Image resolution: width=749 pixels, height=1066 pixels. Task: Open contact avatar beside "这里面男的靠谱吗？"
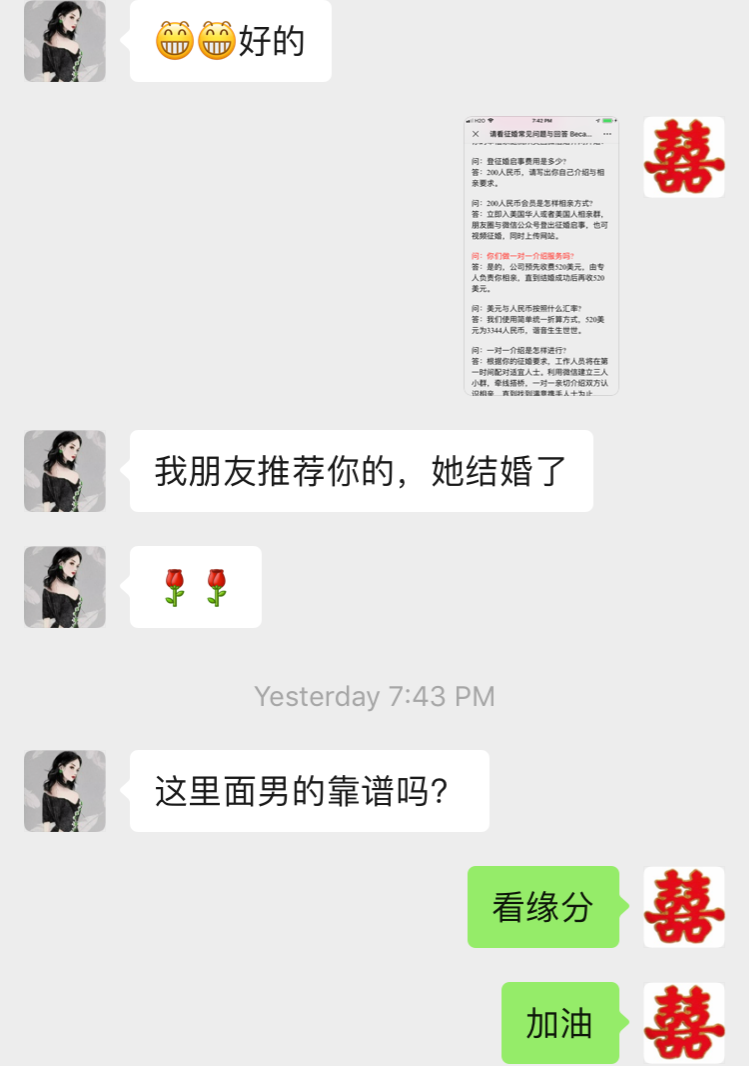tap(65, 791)
